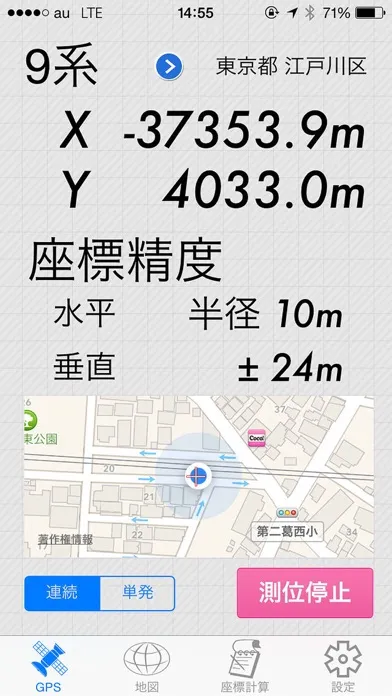Tap the 第二葛西小 label on the map
The image size is (392, 696).
[287, 532]
